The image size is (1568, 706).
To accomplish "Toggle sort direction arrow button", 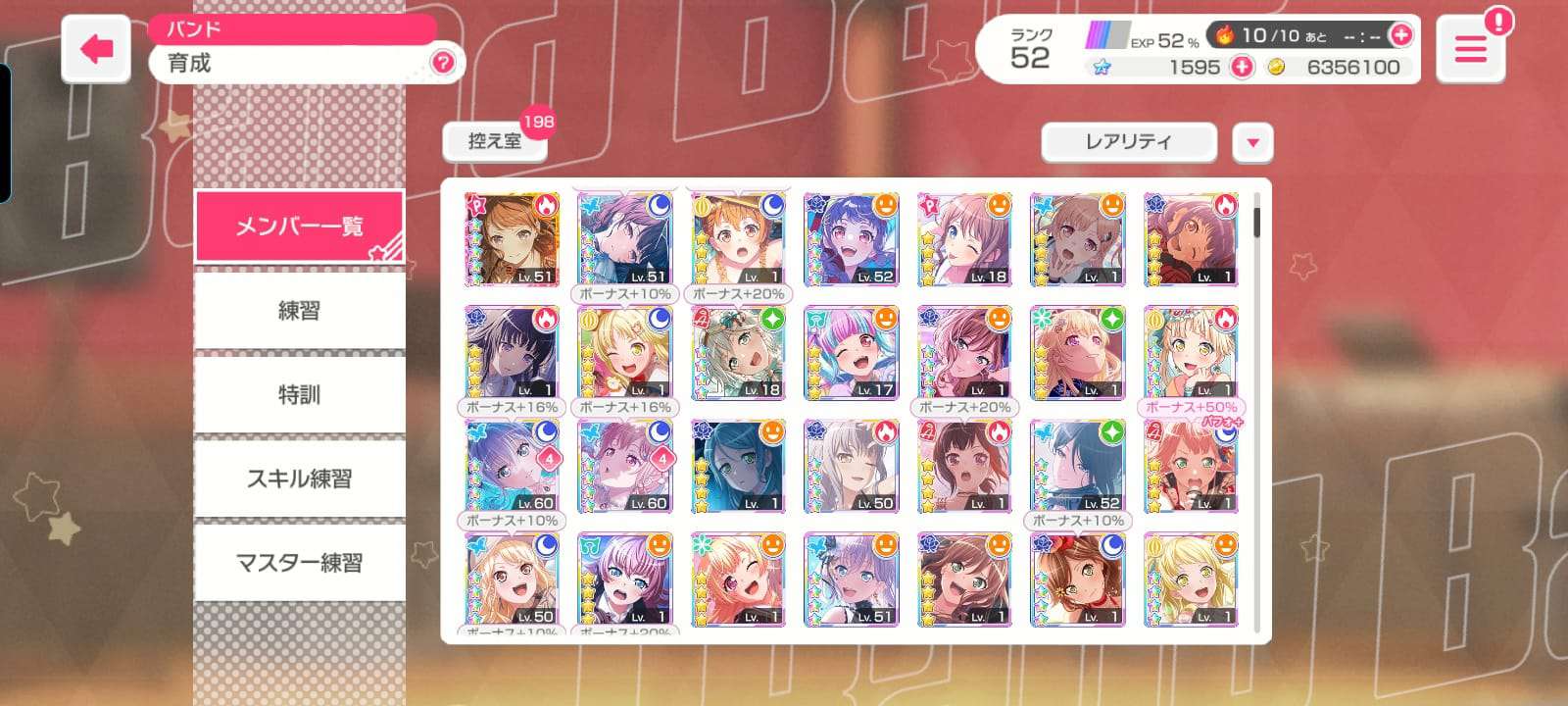I will [1252, 143].
